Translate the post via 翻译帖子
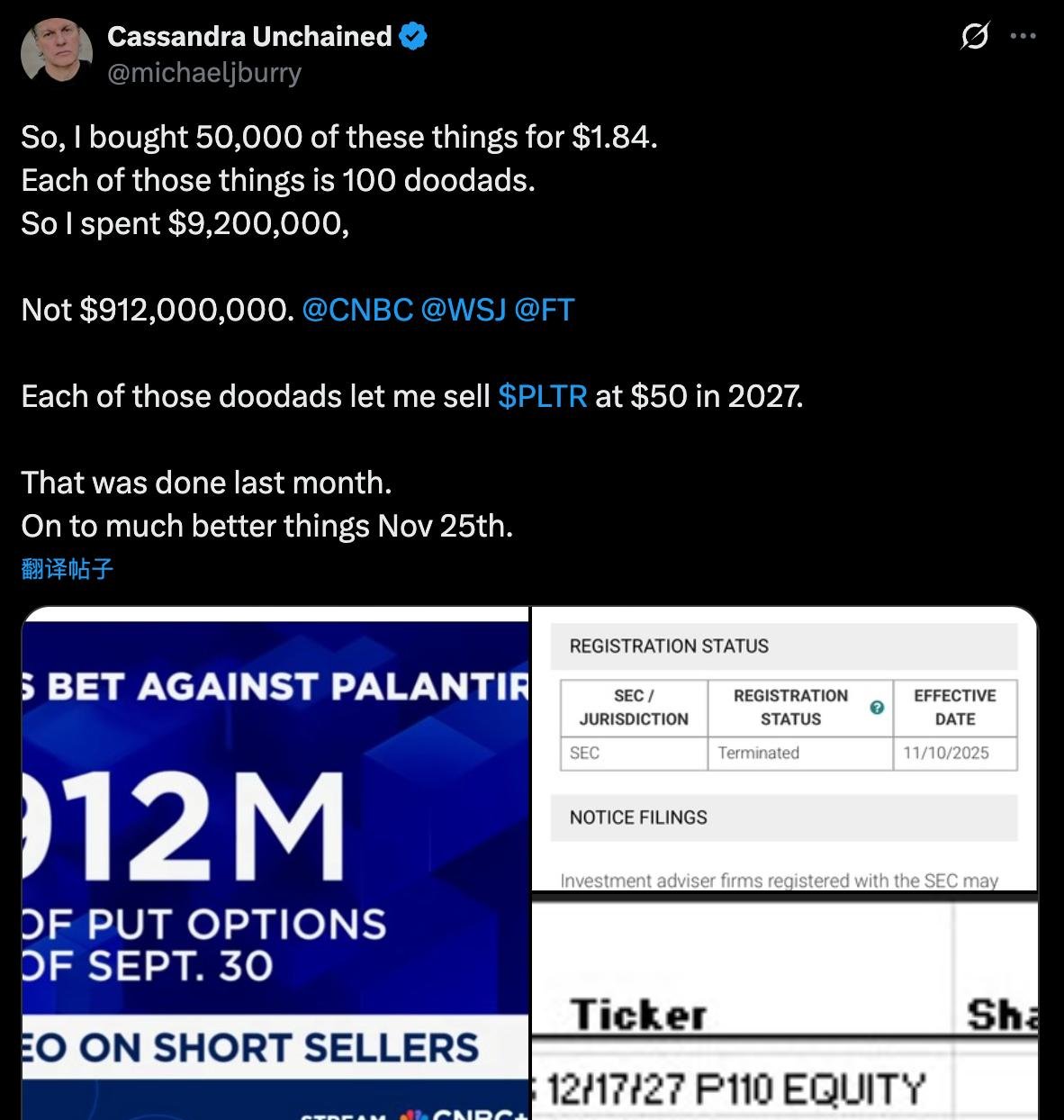This screenshot has width=1064, height=1120. click(x=68, y=569)
